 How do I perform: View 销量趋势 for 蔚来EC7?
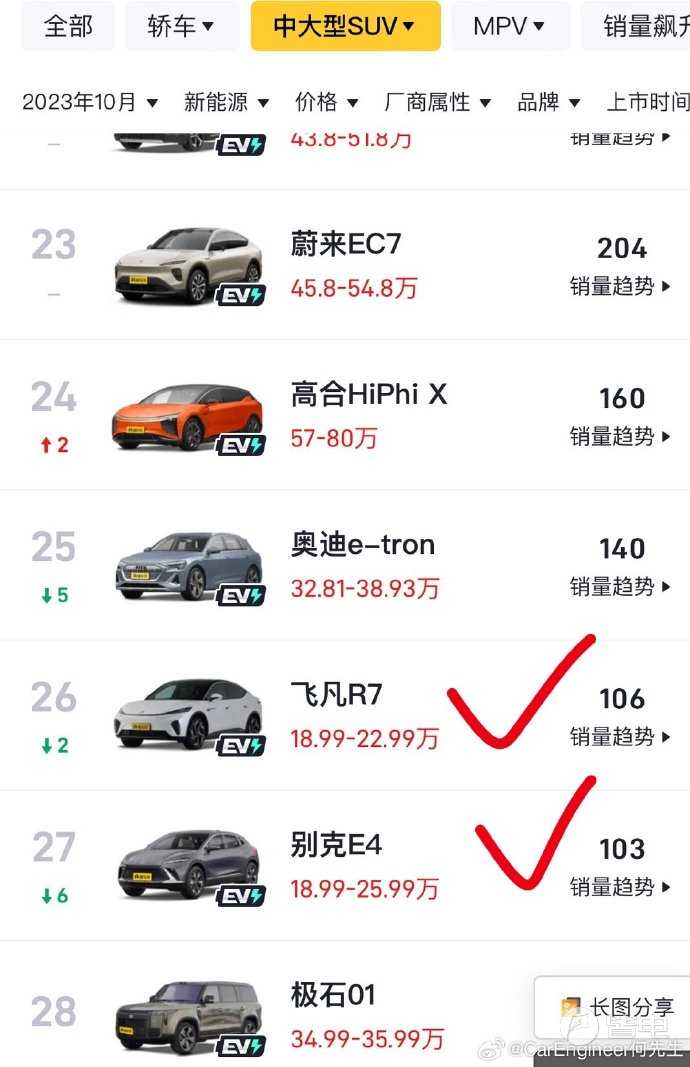(620, 287)
